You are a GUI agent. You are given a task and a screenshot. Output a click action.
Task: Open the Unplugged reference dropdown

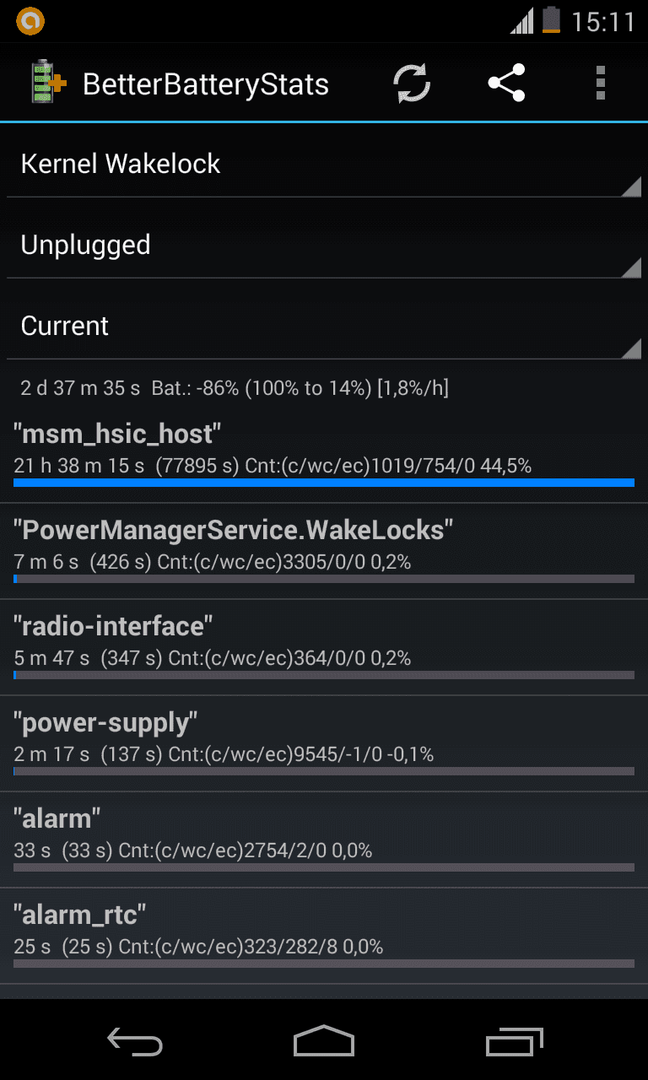[x=324, y=246]
